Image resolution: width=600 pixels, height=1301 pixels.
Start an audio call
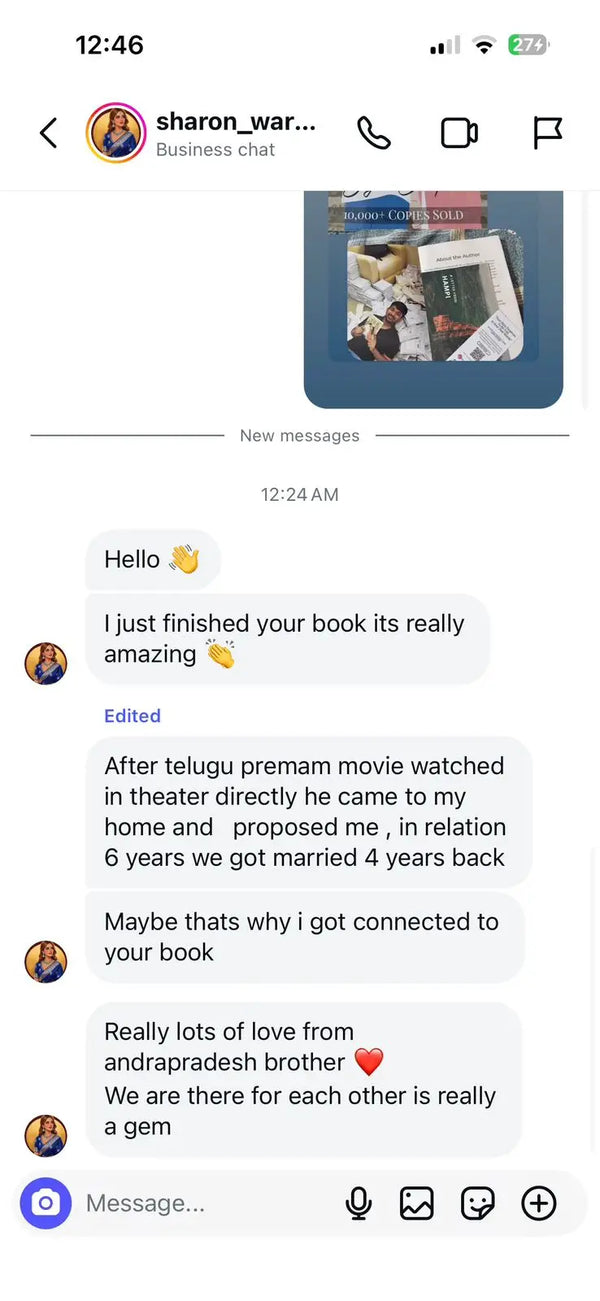pyautogui.click(x=374, y=133)
